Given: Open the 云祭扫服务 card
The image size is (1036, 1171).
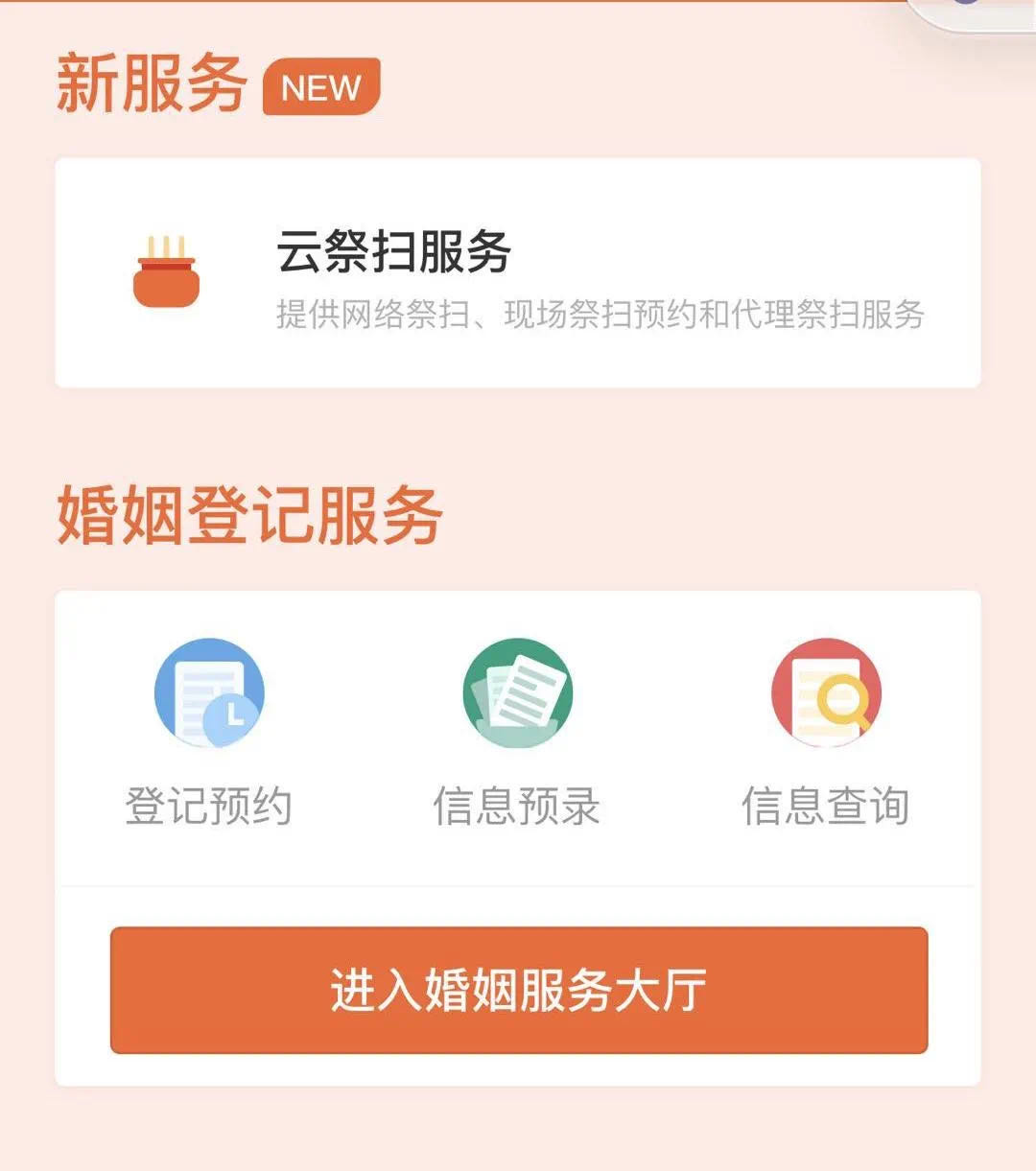Looking at the screenshot, I should pyautogui.click(x=518, y=273).
